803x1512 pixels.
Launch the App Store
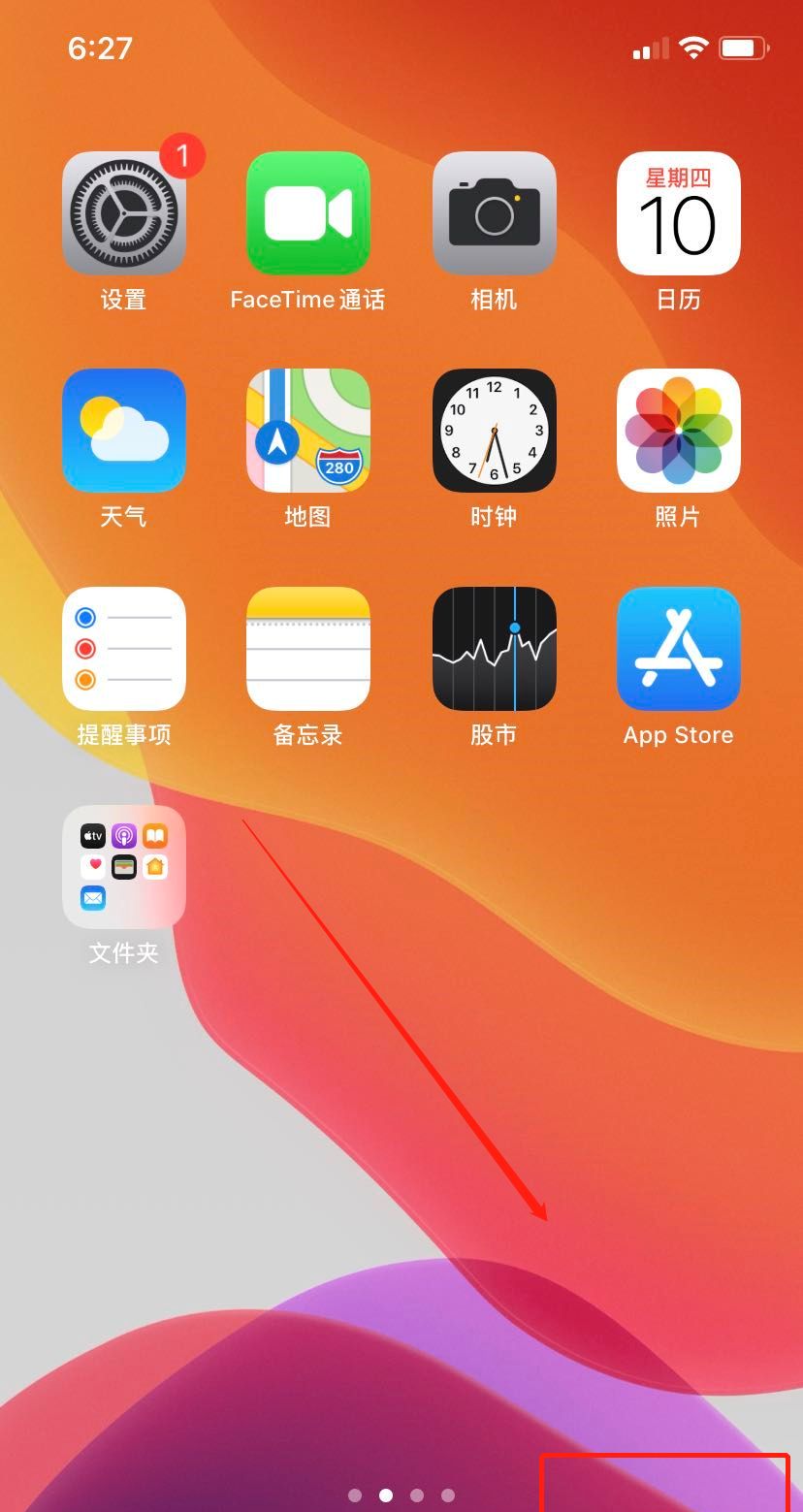point(678,648)
